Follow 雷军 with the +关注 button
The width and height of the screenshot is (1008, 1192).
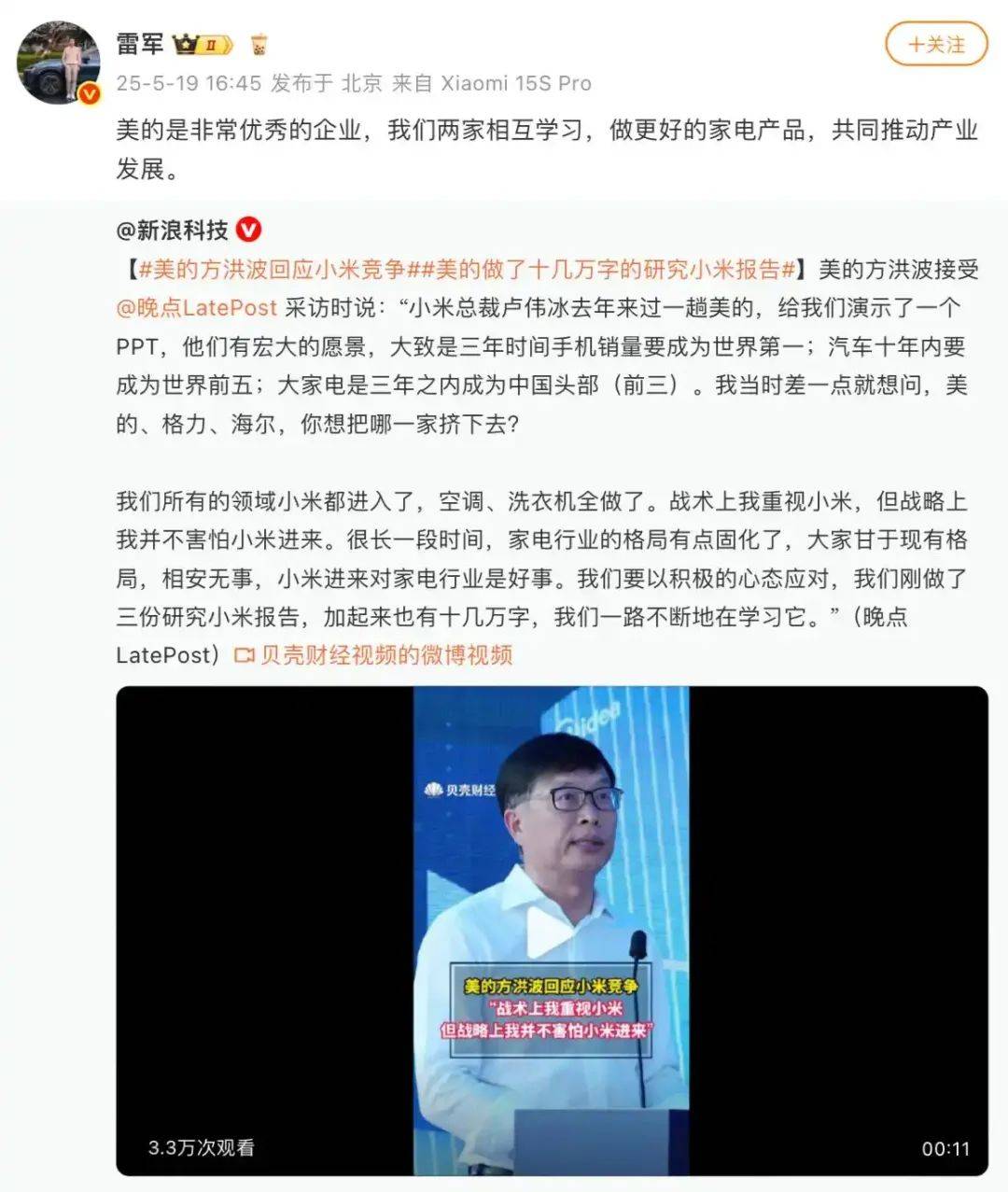[x=936, y=45]
